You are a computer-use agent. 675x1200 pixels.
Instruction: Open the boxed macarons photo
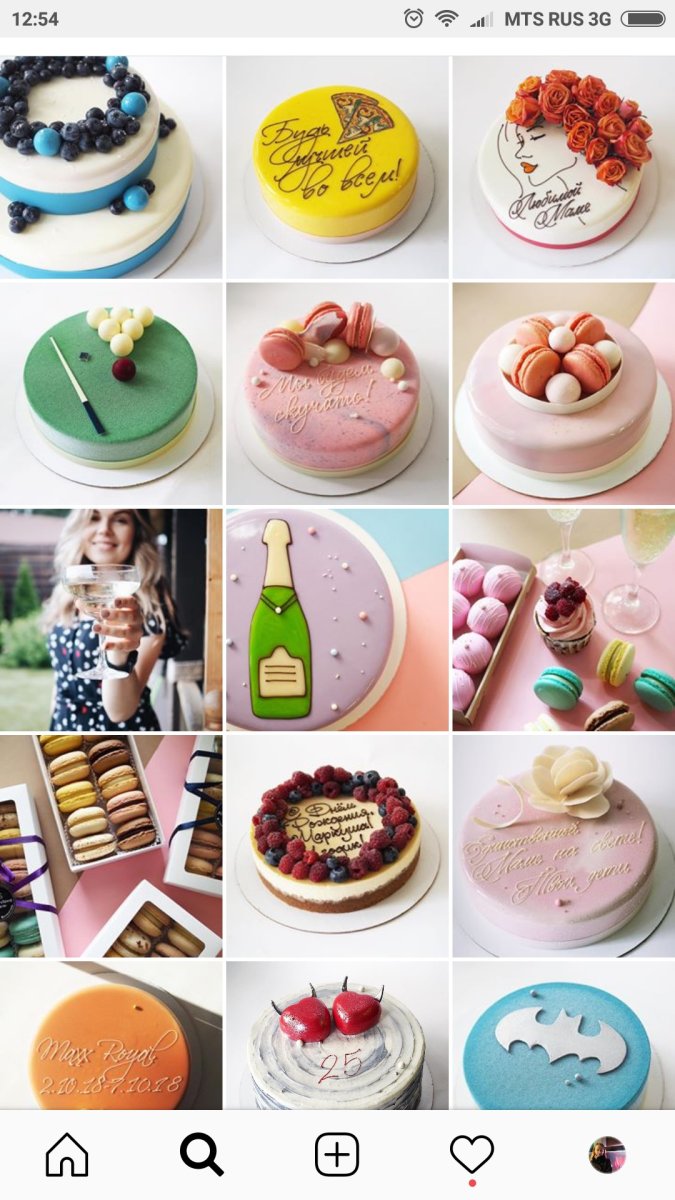point(111,847)
